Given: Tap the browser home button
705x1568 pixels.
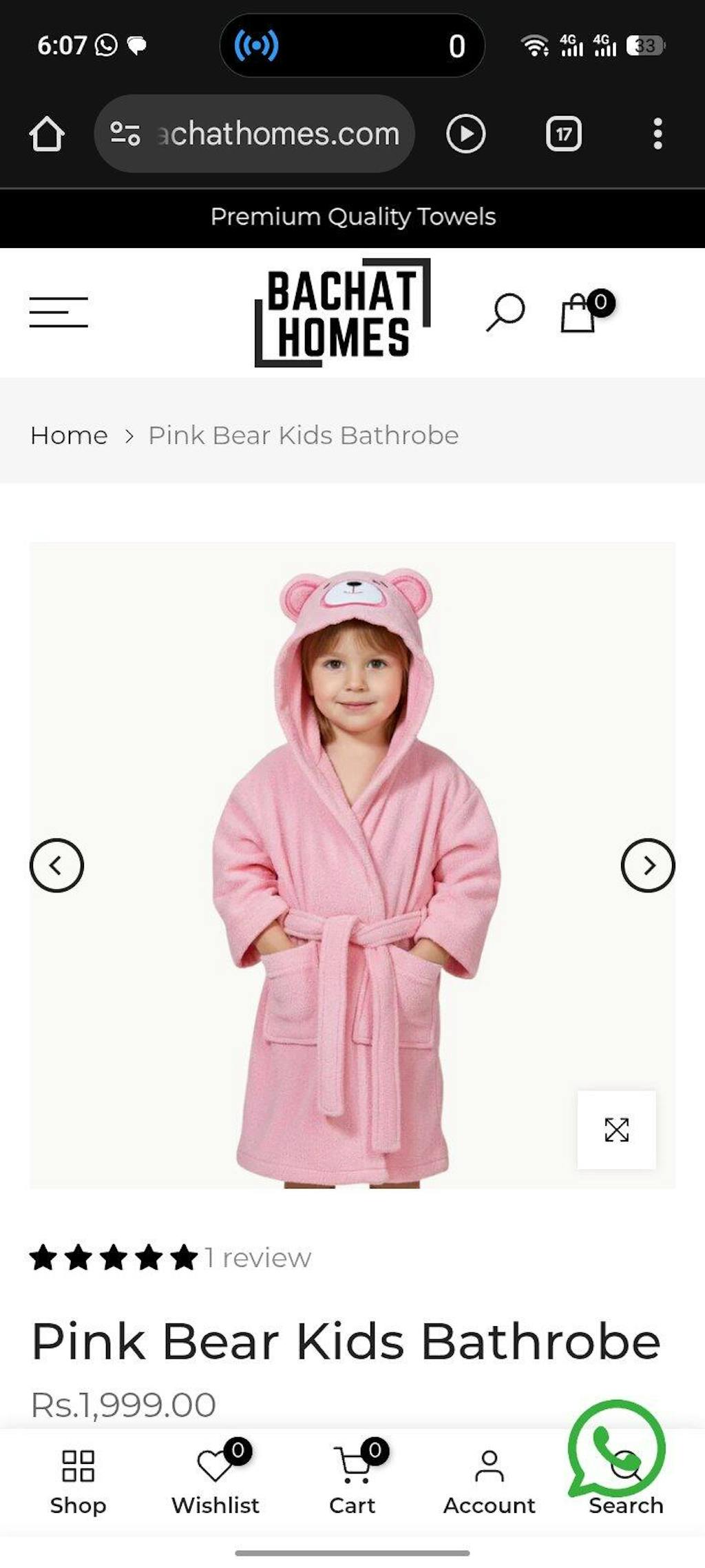Looking at the screenshot, I should pos(47,134).
